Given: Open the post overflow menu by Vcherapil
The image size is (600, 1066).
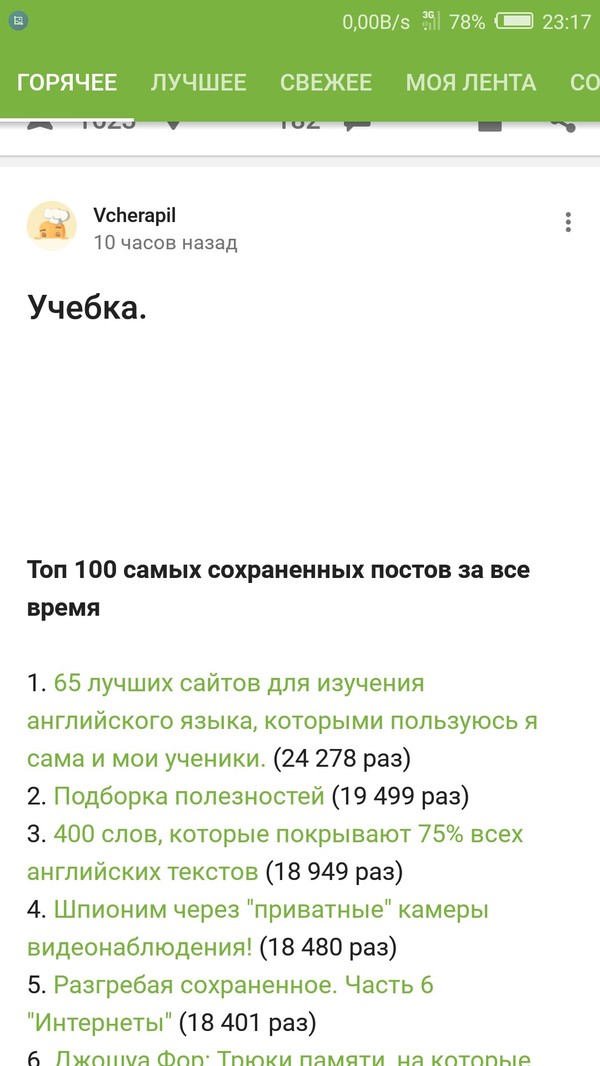Looking at the screenshot, I should click(568, 222).
